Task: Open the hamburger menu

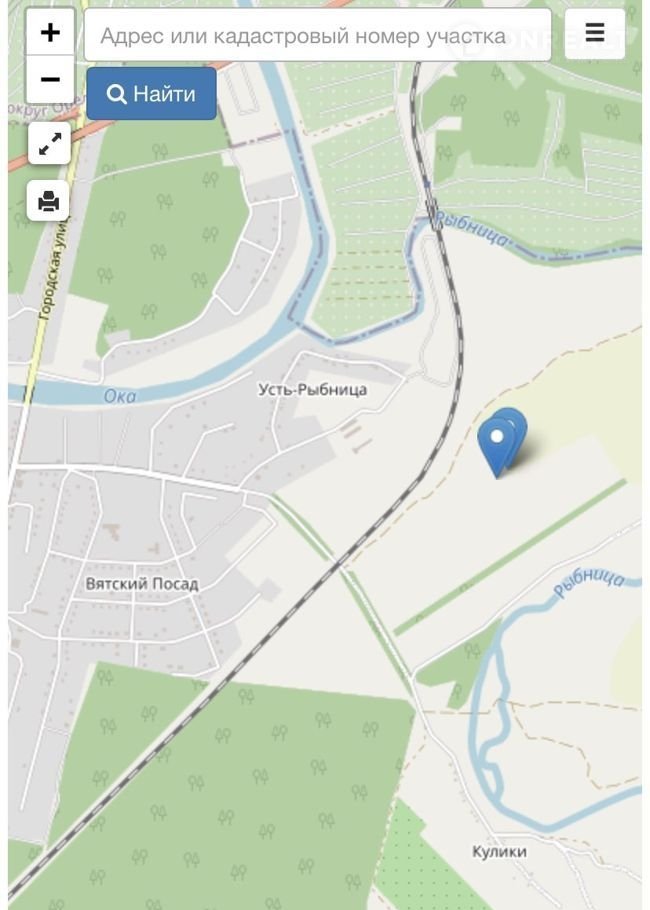Action: tap(594, 33)
